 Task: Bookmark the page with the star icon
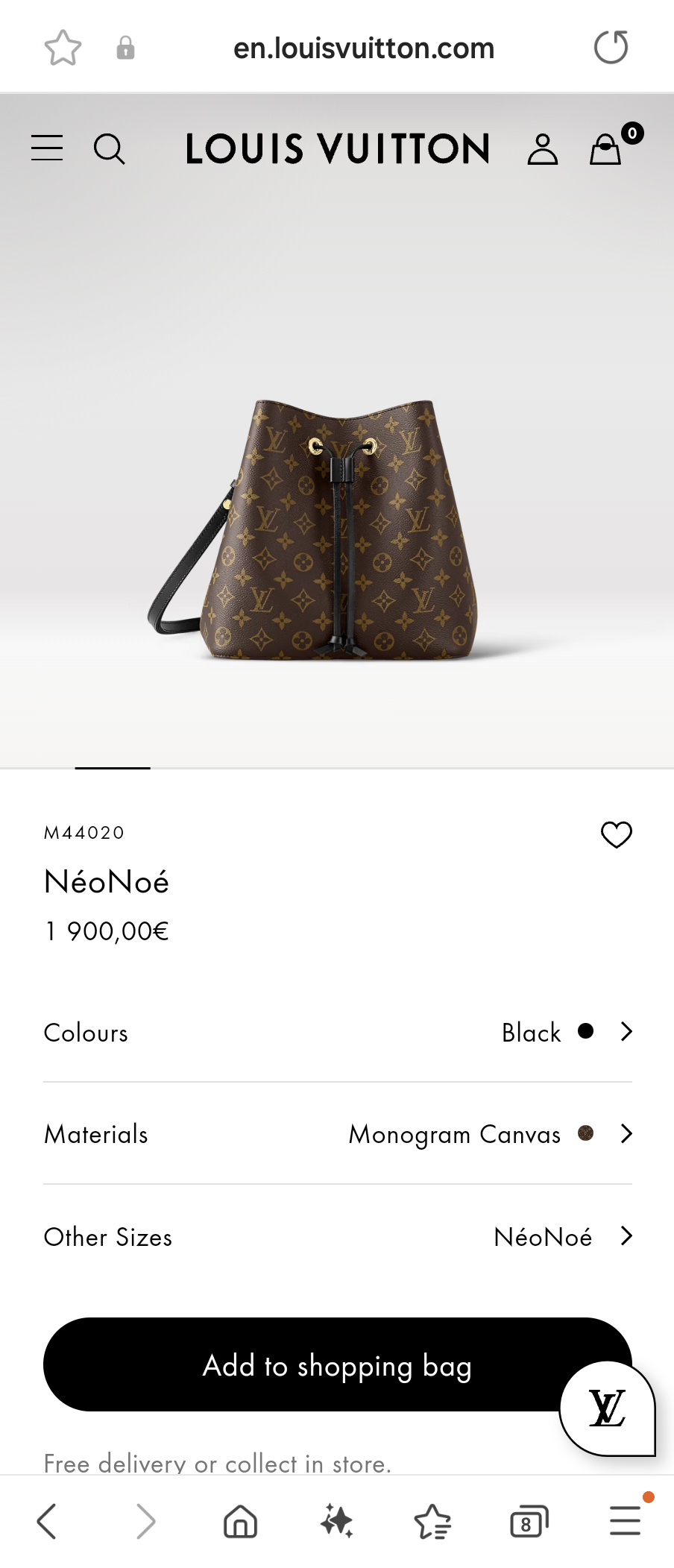click(x=63, y=46)
